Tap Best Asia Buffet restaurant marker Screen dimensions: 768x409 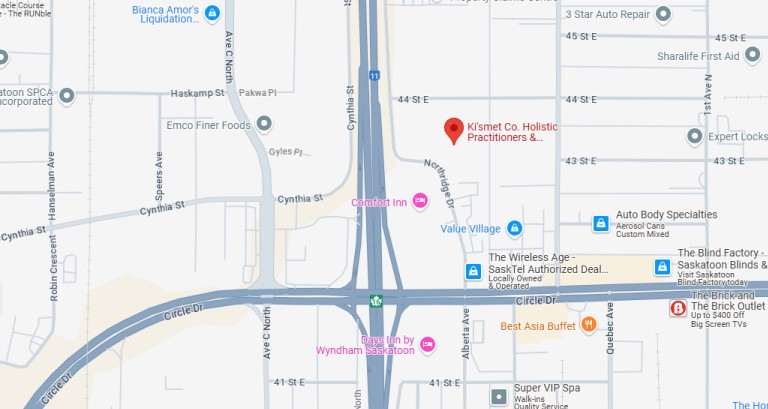pyautogui.click(x=589, y=325)
